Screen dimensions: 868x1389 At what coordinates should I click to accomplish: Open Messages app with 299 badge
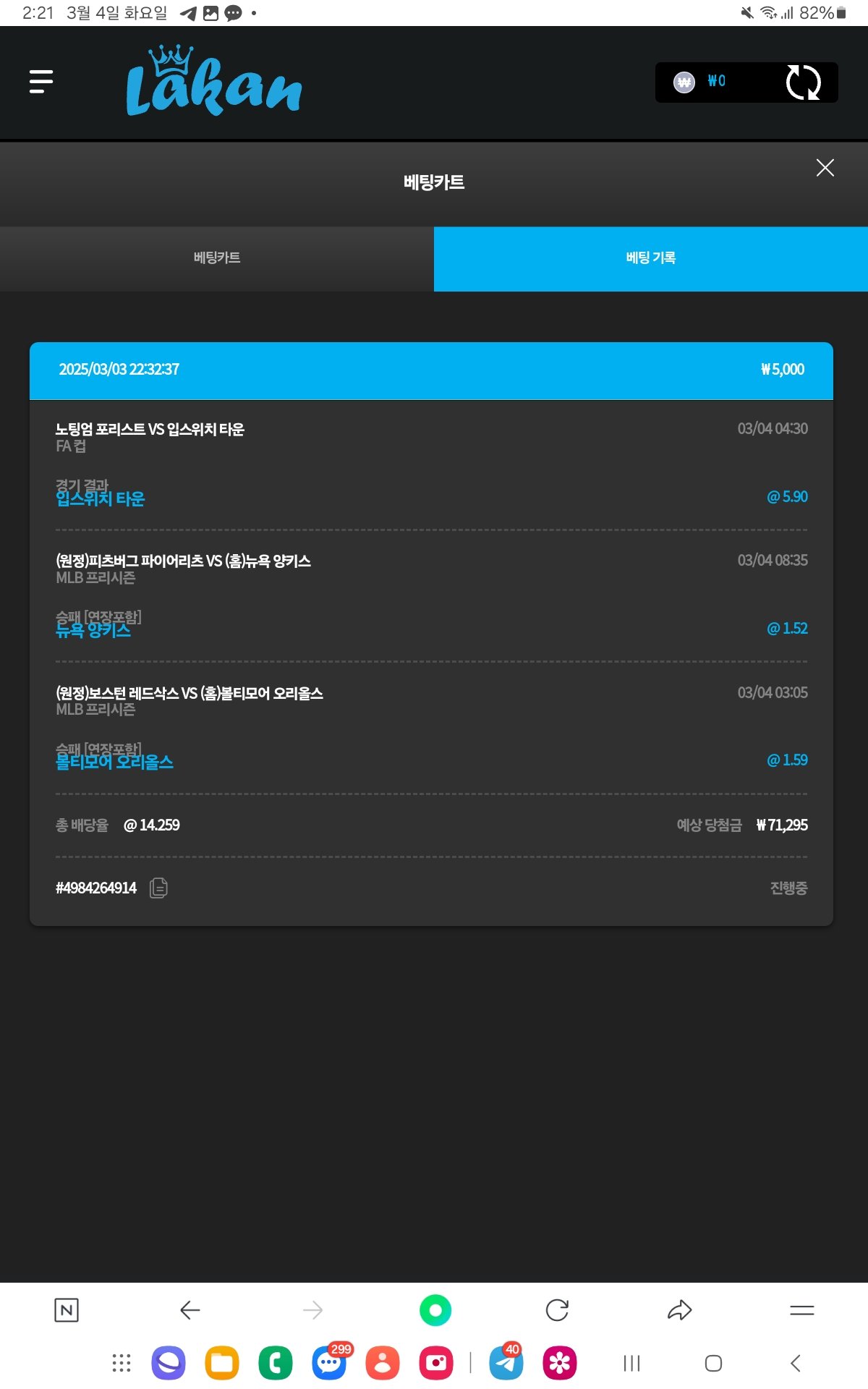coord(329,1364)
